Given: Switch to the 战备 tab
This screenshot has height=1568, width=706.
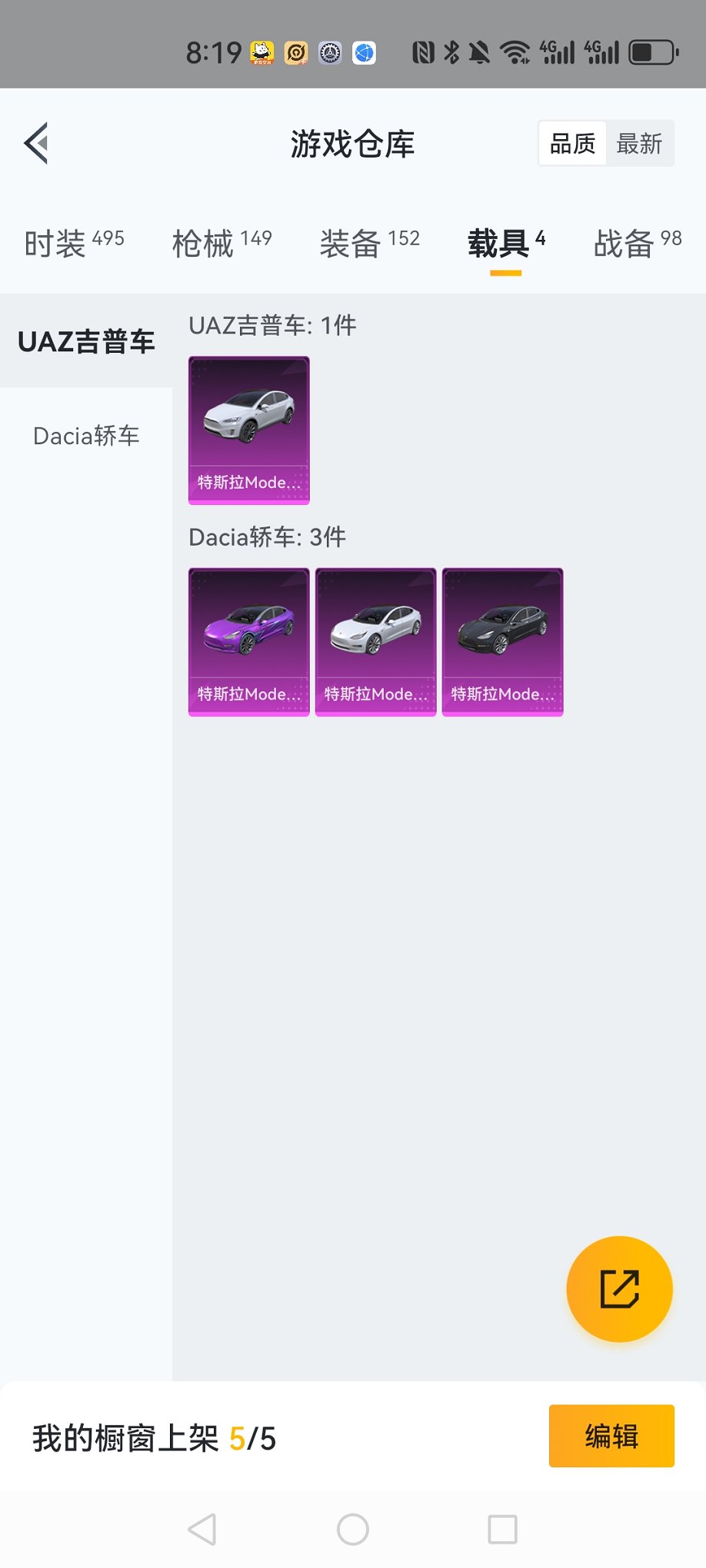Looking at the screenshot, I should [x=637, y=243].
